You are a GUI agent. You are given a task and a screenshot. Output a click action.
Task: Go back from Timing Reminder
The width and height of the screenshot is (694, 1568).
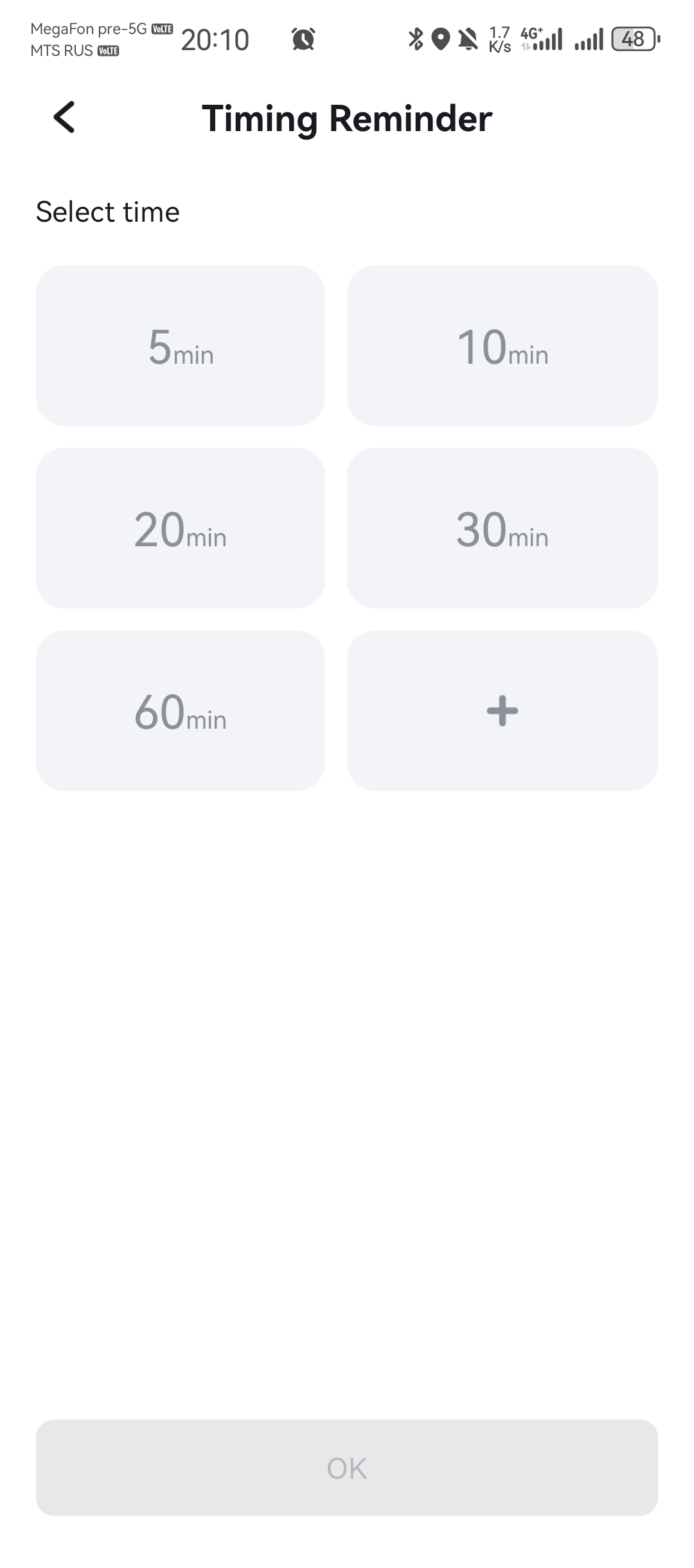[x=64, y=118]
